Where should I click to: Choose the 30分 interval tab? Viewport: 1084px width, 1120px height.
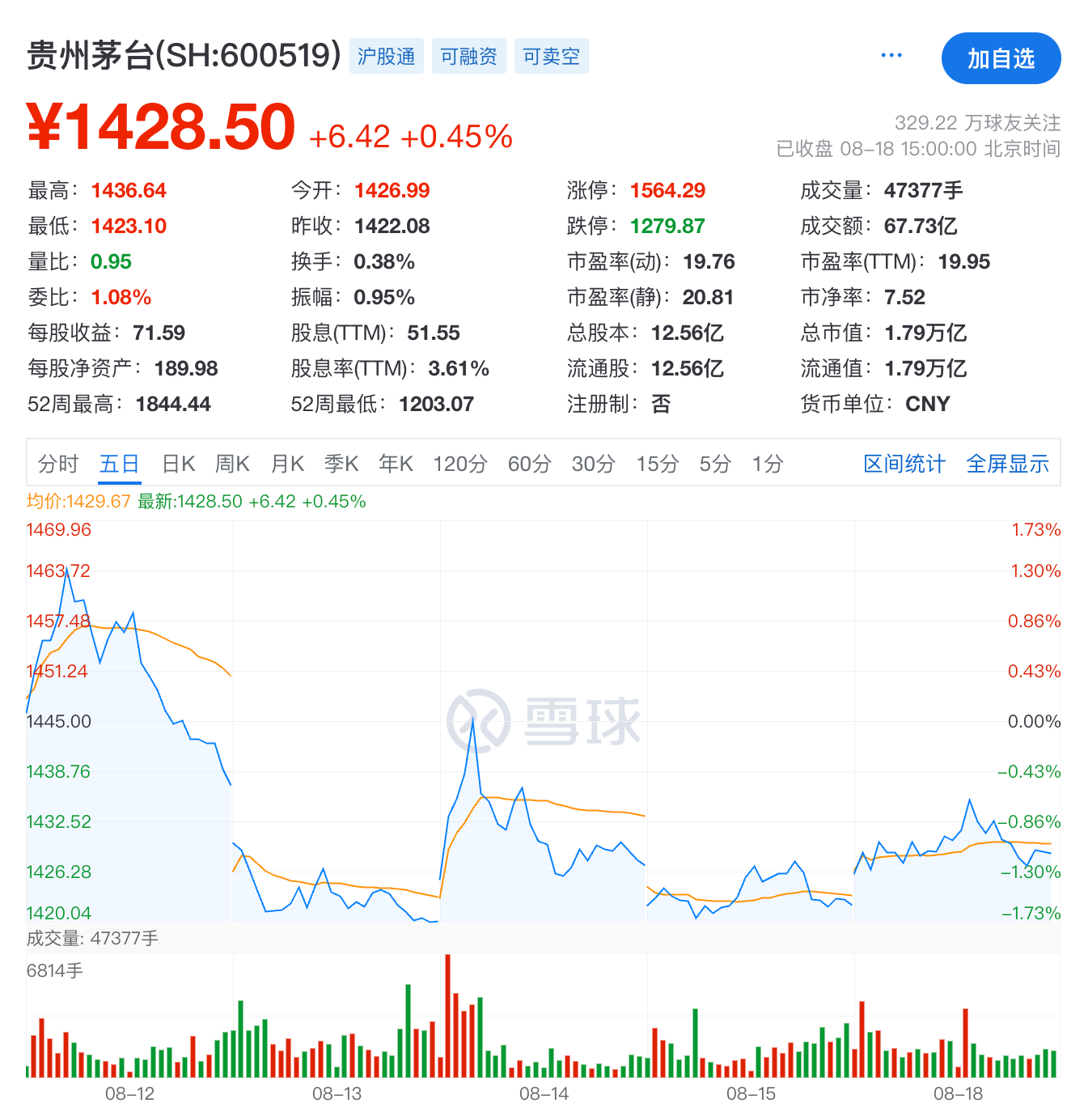(594, 464)
